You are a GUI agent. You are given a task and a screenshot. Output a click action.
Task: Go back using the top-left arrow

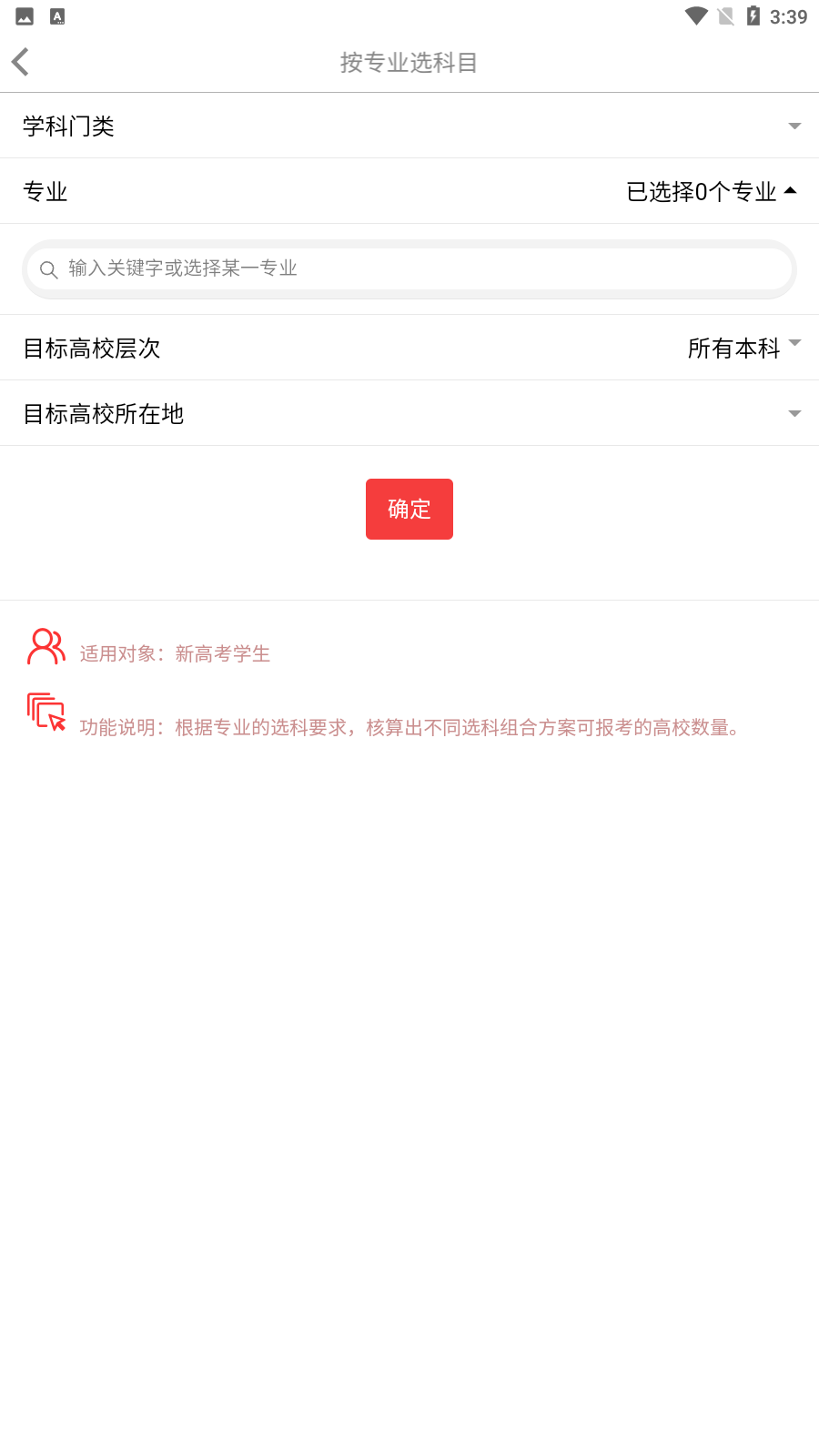point(22,62)
